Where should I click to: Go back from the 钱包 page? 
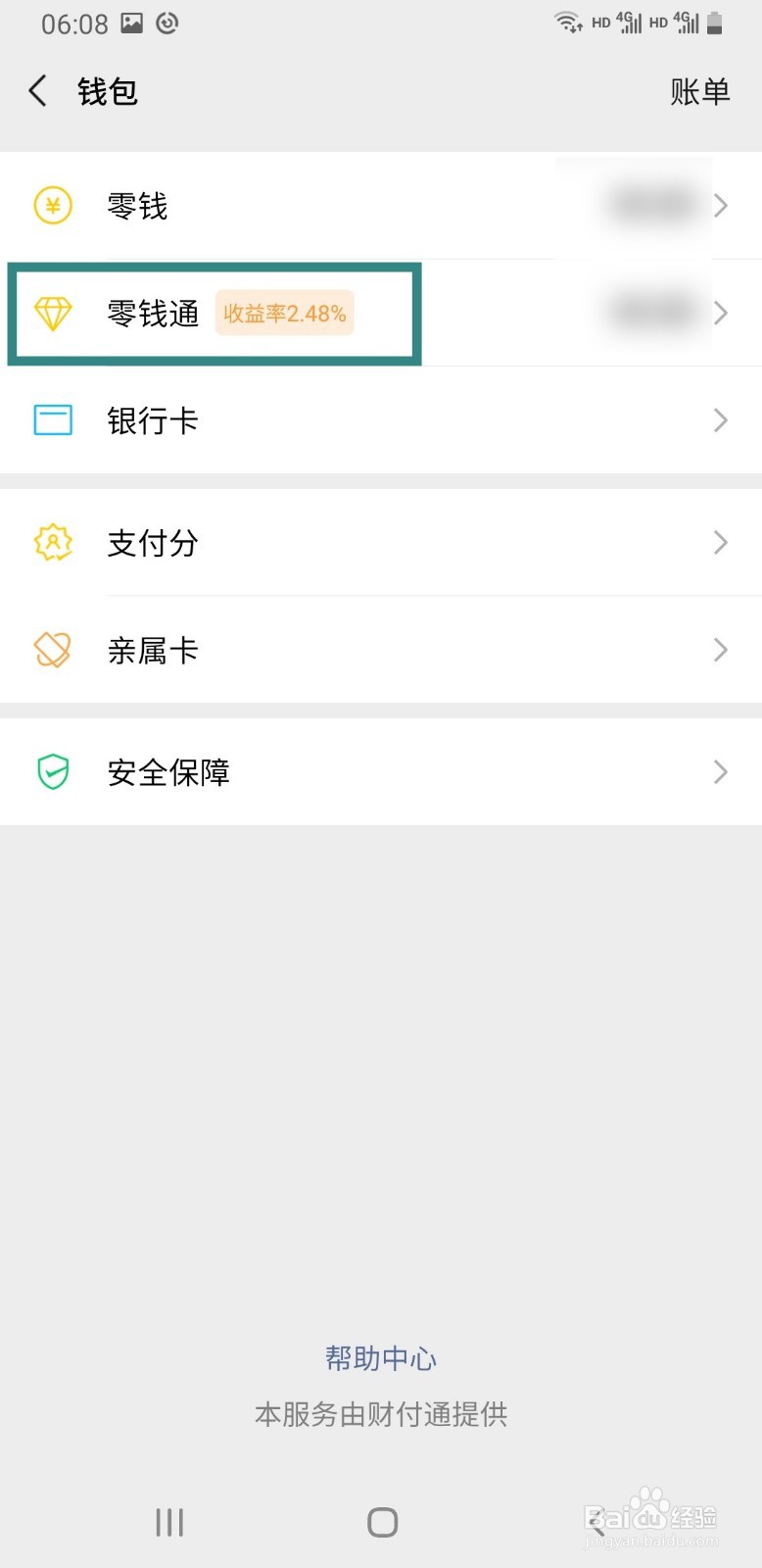coord(38,91)
